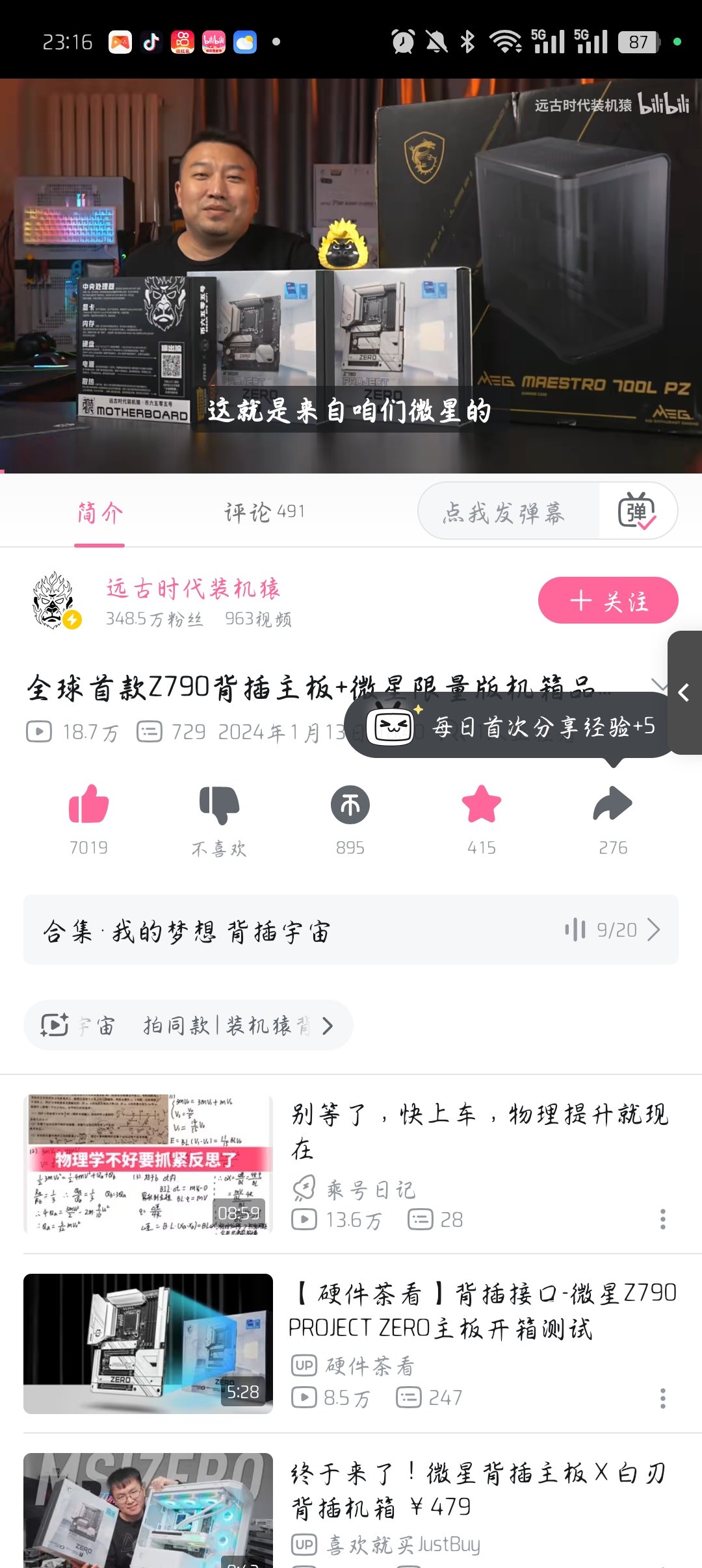The height and width of the screenshot is (1568, 702).
Task: Open the 终于来了！微星背插主板X白刃 video
Action: [x=478, y=1490]
